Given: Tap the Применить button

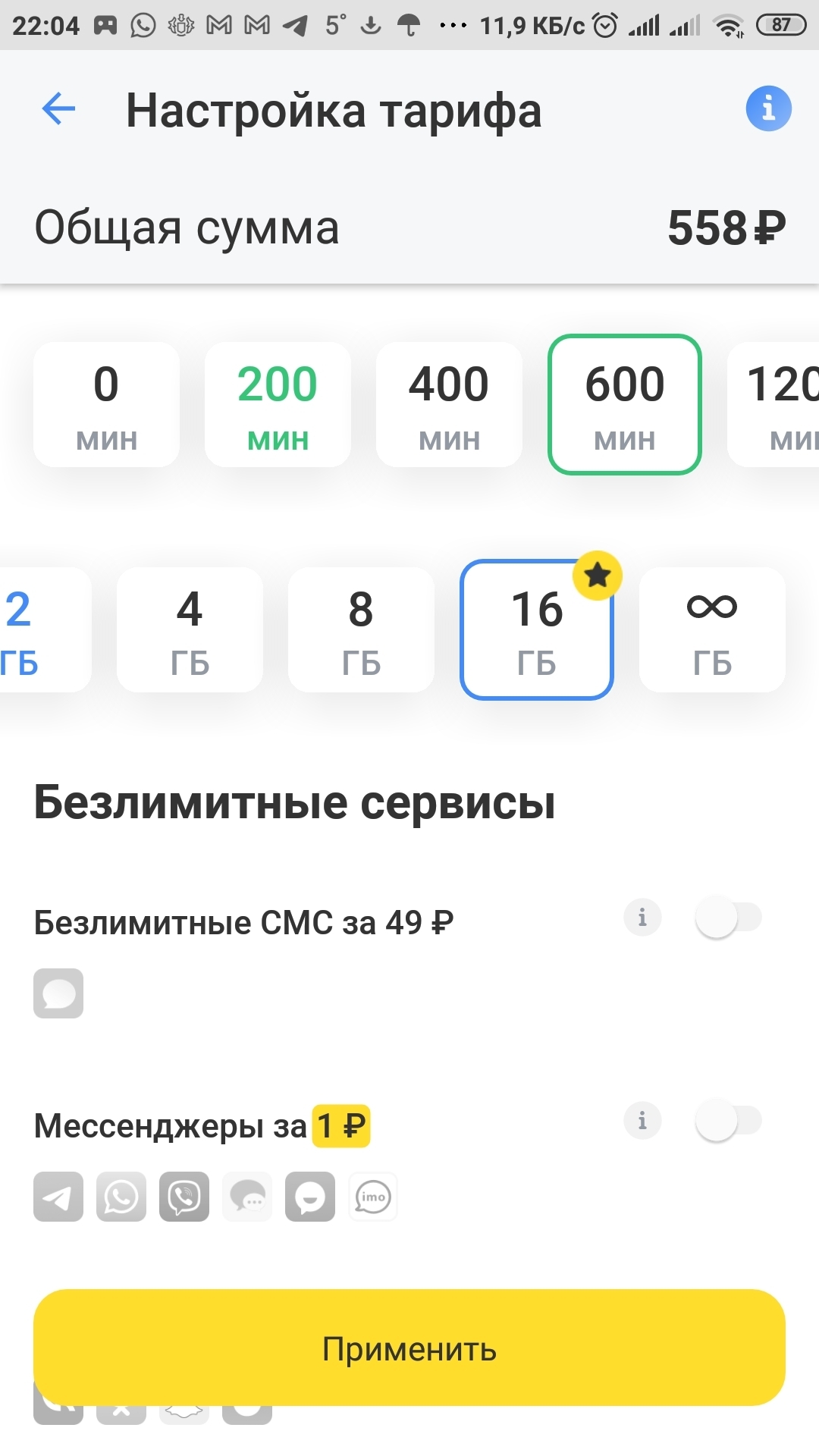Looking at the screenshot, I should pos(409,1348).
